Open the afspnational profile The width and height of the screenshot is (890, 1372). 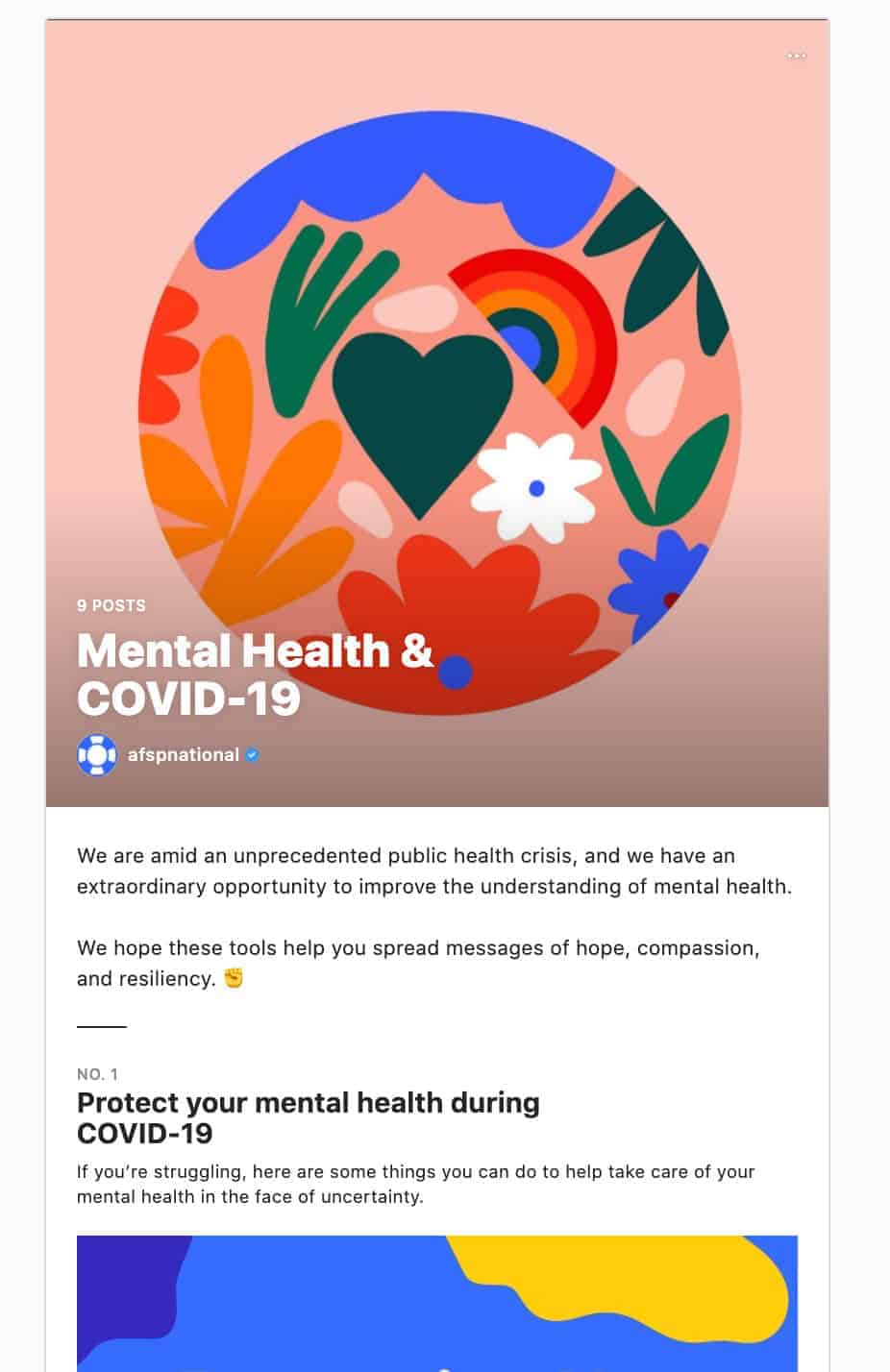[x=183, y=755]
